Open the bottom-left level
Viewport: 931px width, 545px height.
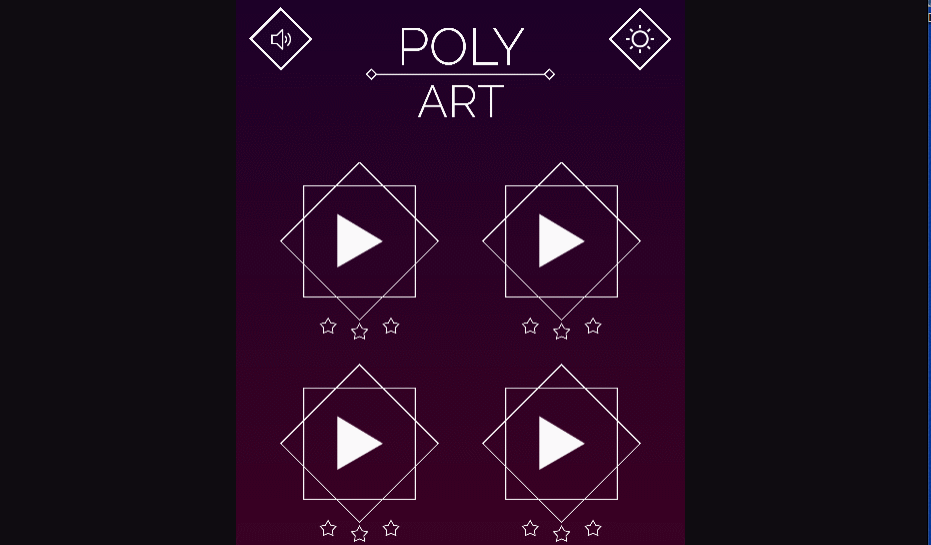tap(359, 443)
